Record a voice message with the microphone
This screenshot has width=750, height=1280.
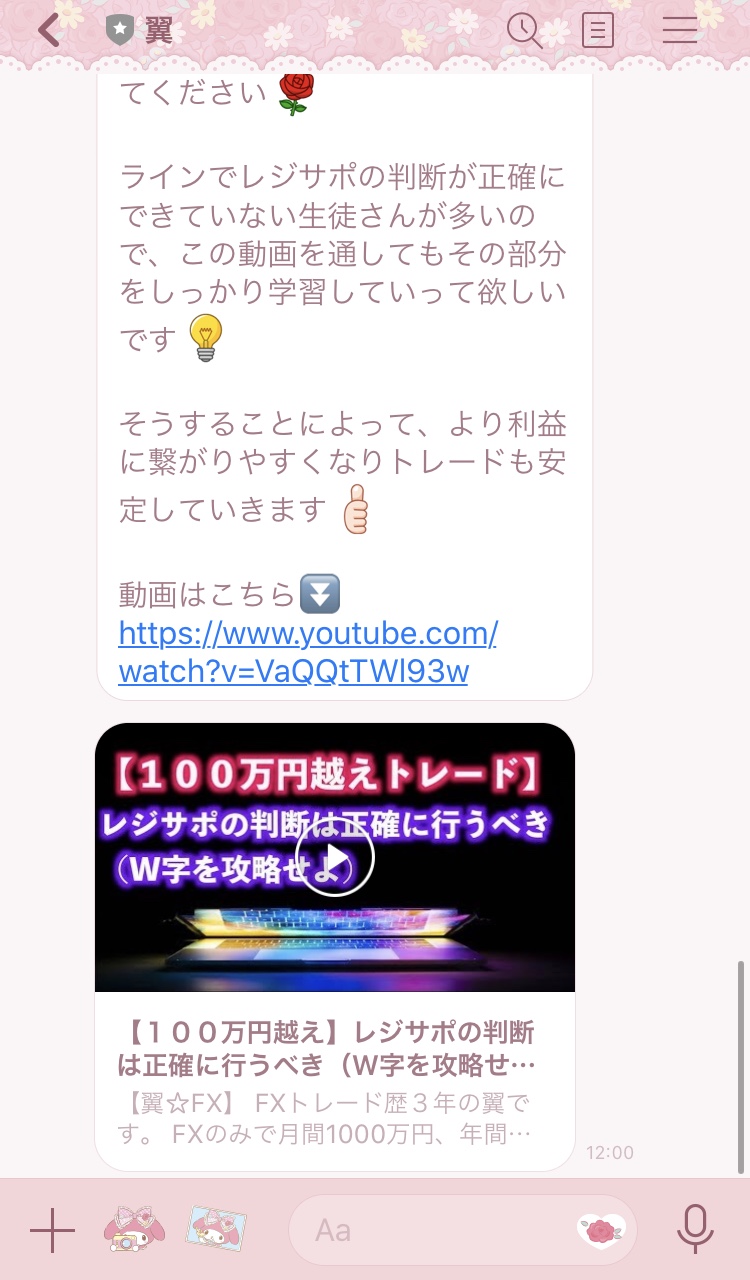(695, 1229)
